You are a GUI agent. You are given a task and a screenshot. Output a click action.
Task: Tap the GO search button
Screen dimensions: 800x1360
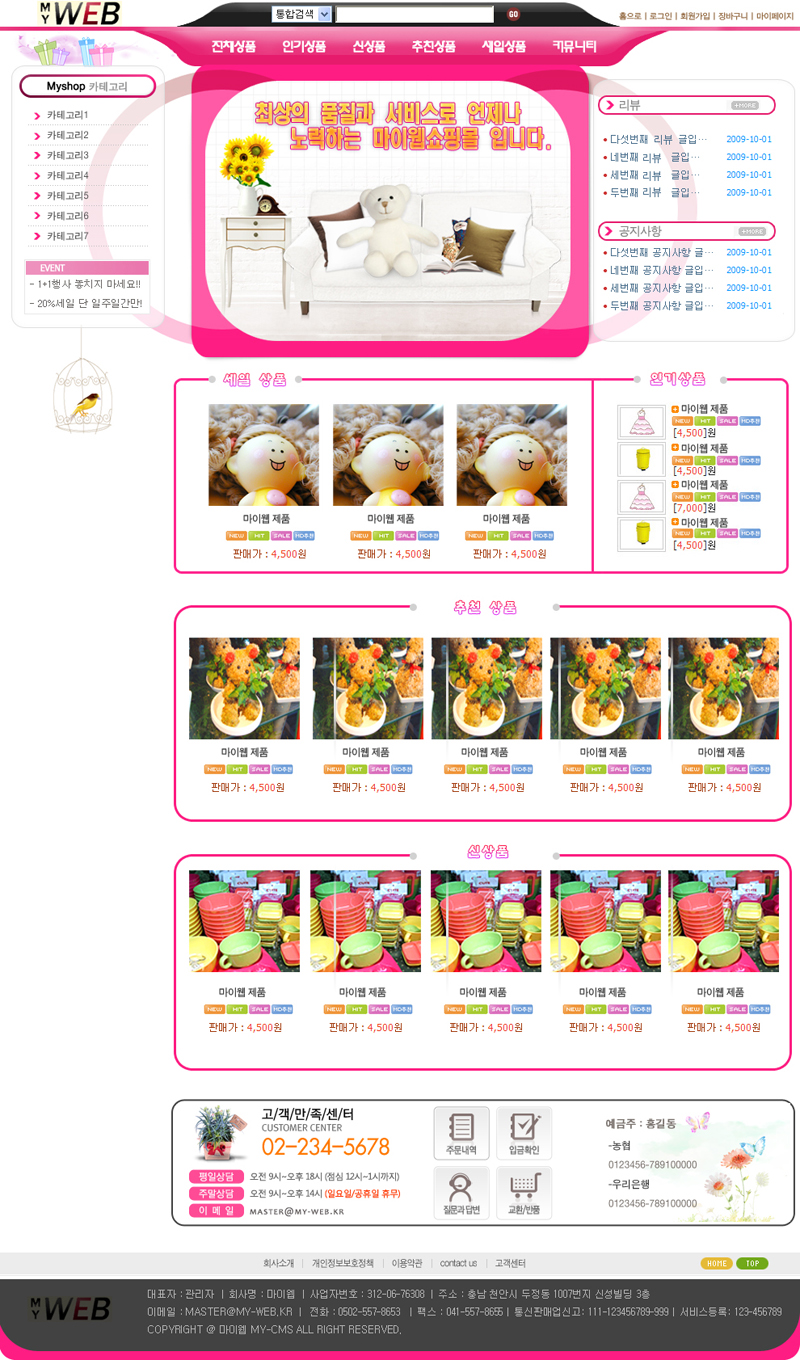pyautogui.click(x=513, y=14)
